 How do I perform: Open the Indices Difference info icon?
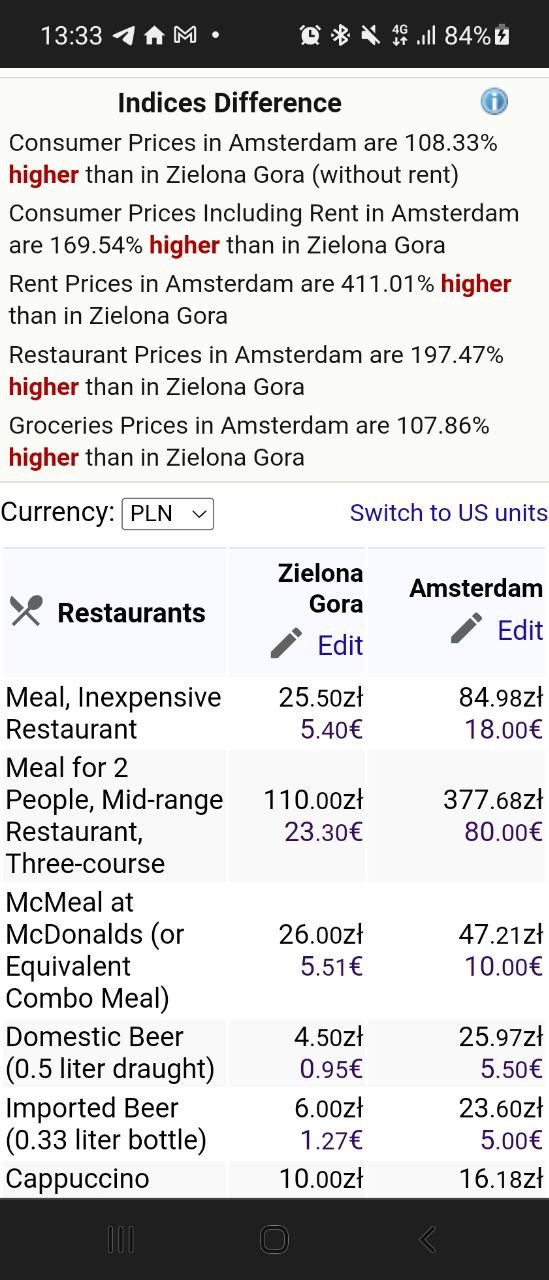(494, 101)
